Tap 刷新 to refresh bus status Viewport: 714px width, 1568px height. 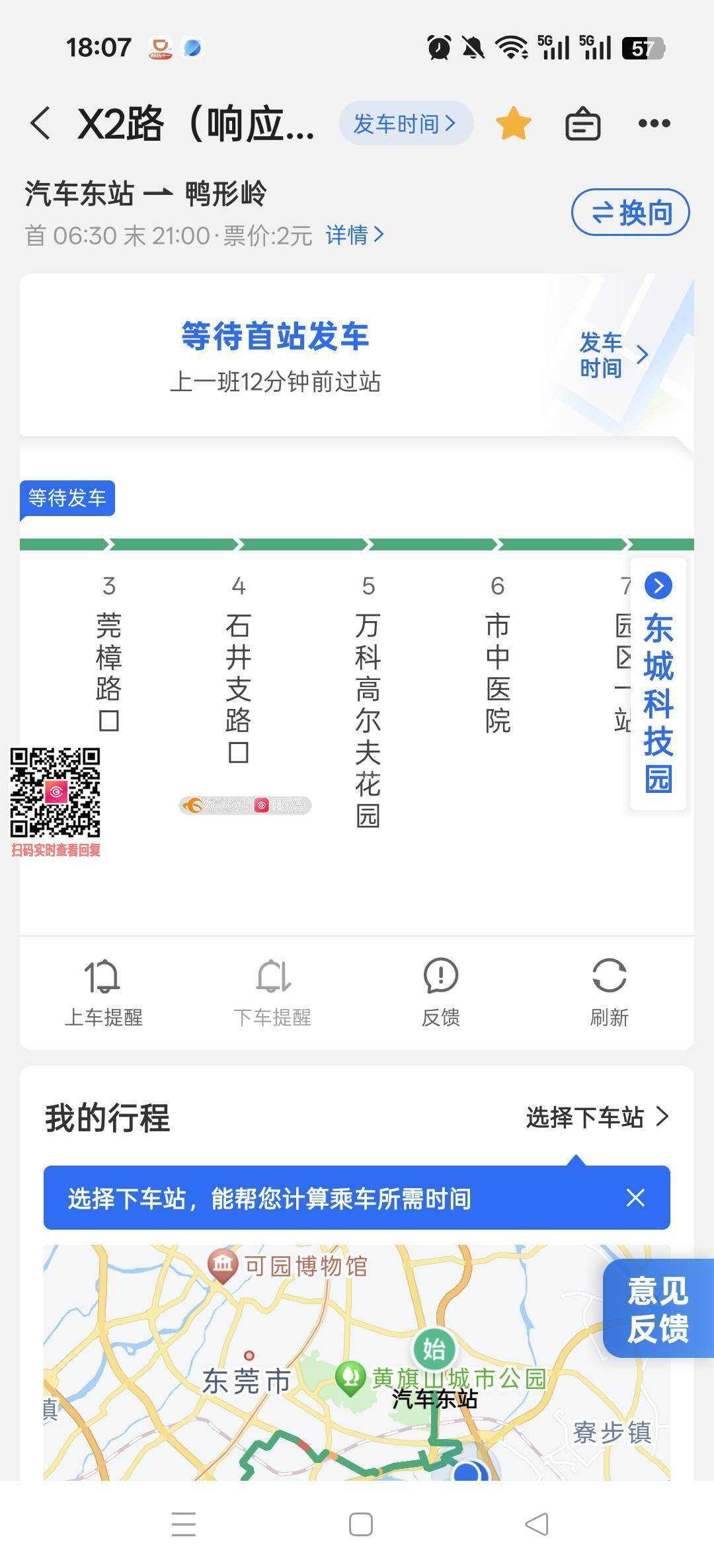[x=609, y=992]
